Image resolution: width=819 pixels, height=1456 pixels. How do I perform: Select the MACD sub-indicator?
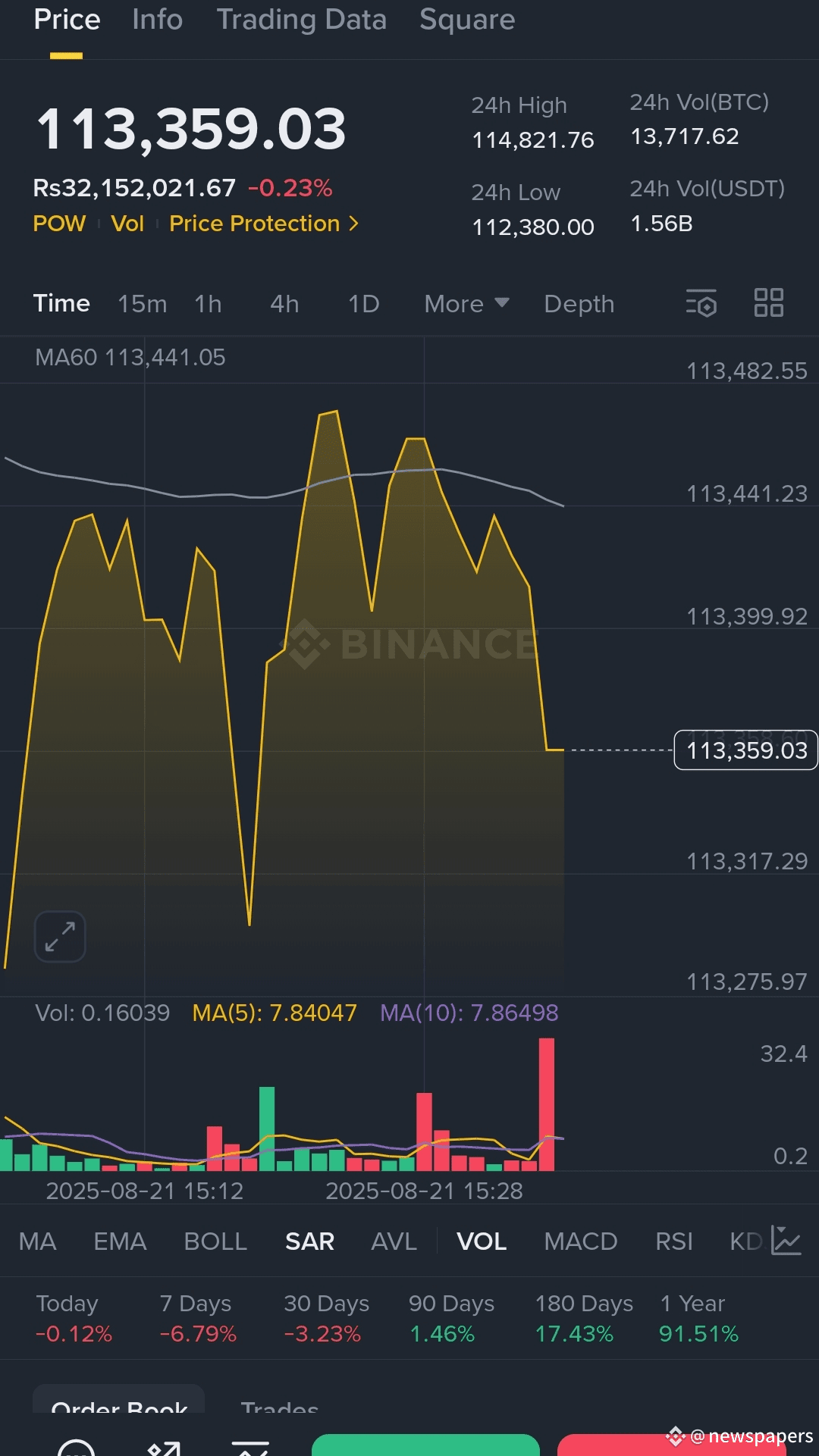580,1242
